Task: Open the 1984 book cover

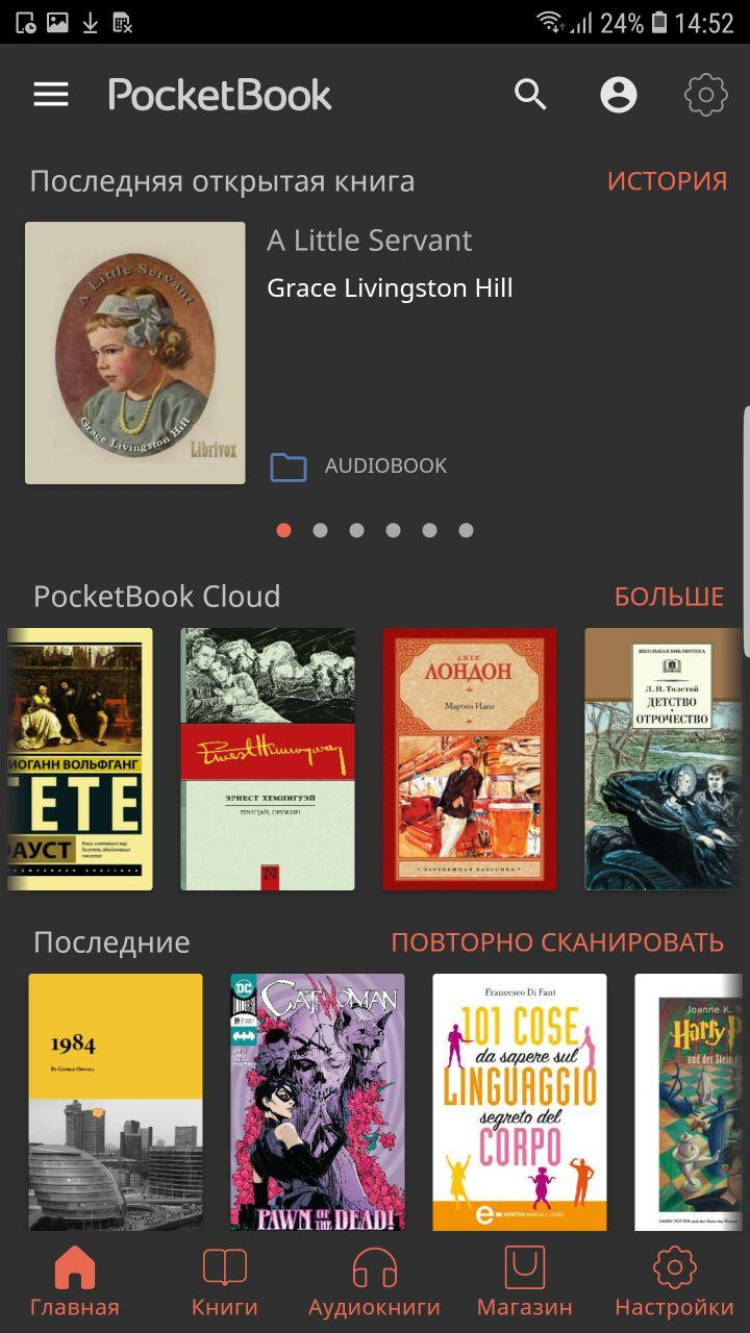Action: [x=115, y=1100]
